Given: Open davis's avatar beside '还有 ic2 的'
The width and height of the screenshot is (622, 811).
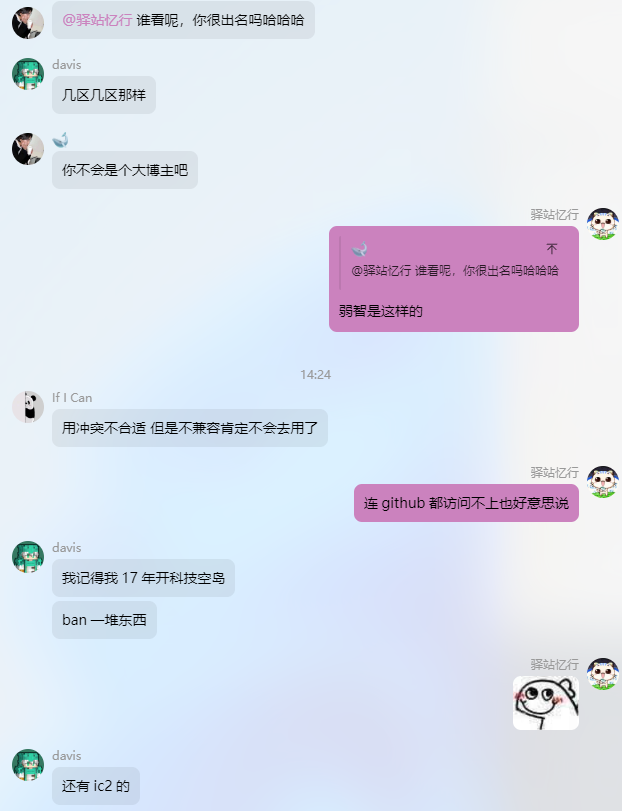Looking at the screenshot, I should tap(28, 765).
